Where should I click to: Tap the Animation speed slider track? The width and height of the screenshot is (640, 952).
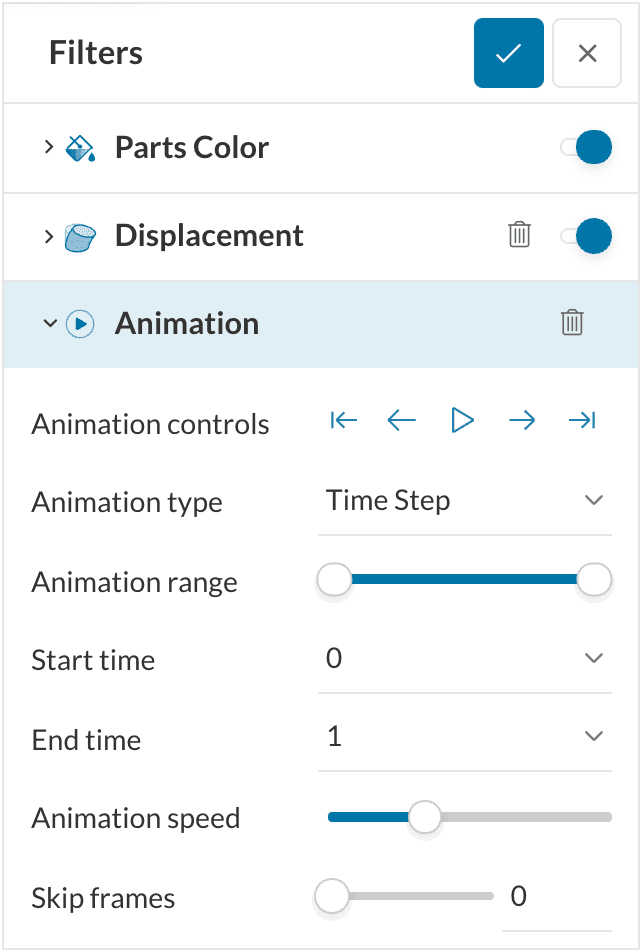pos(520,817)
